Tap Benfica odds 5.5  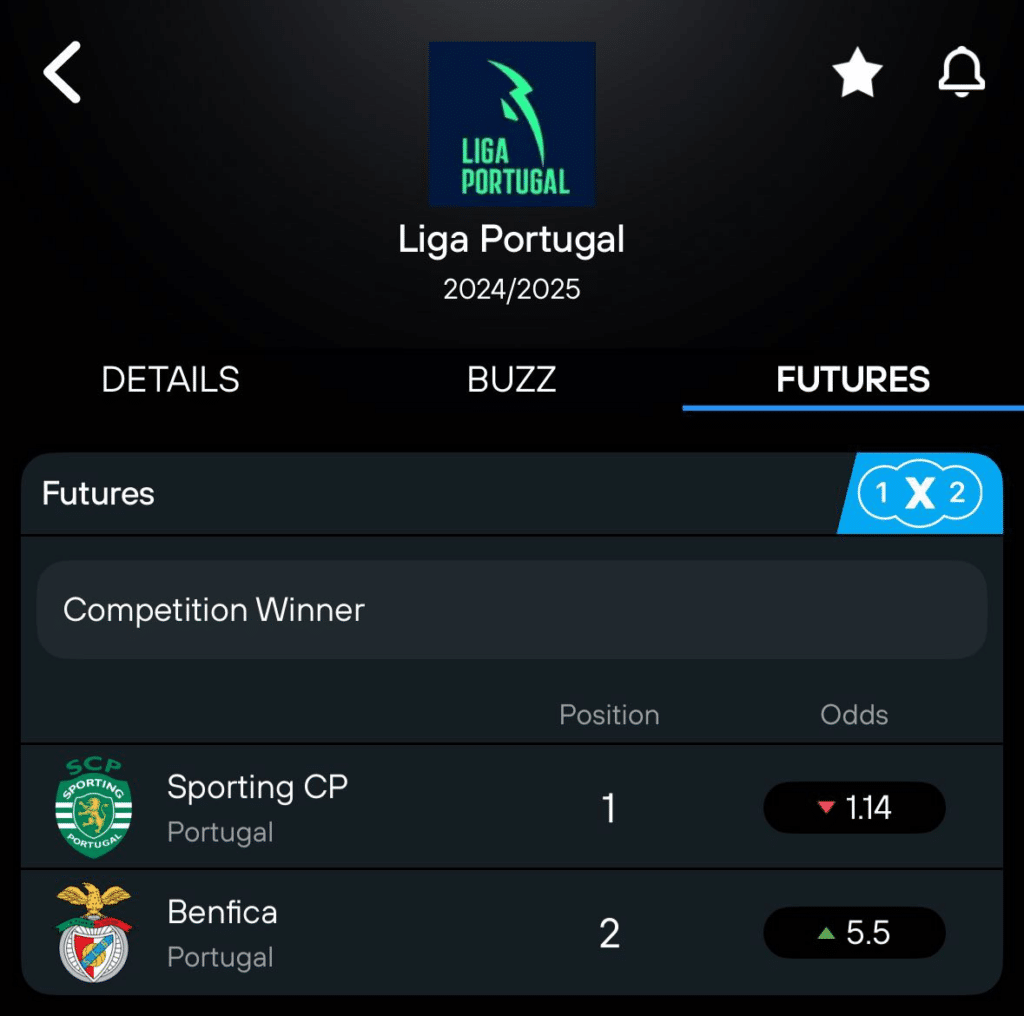854,933
